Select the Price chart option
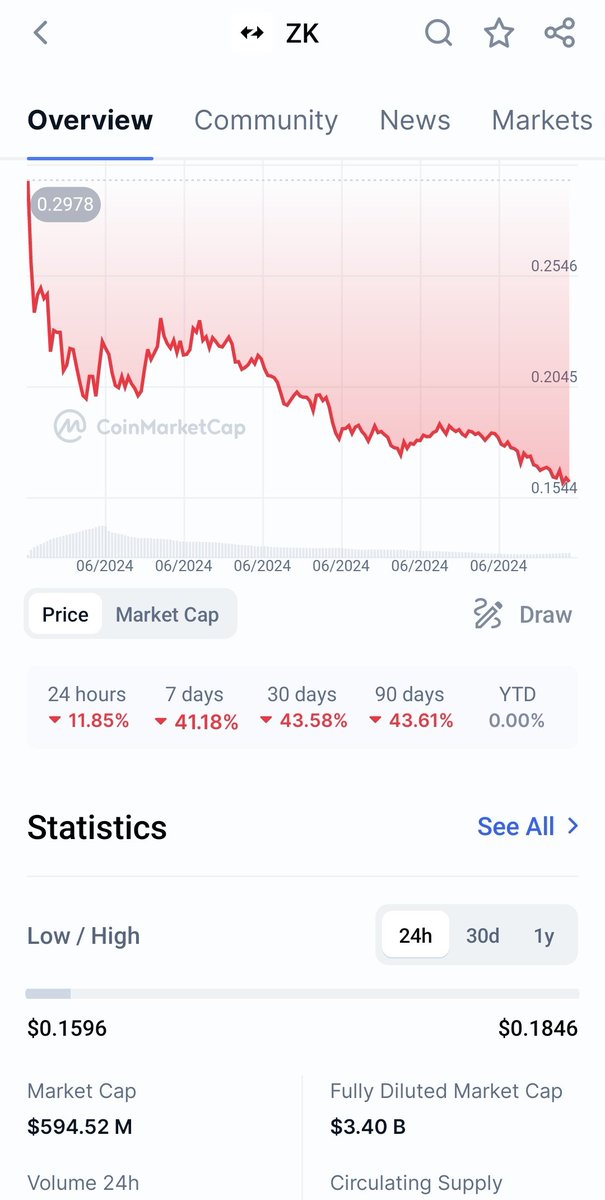 (65, 614)
